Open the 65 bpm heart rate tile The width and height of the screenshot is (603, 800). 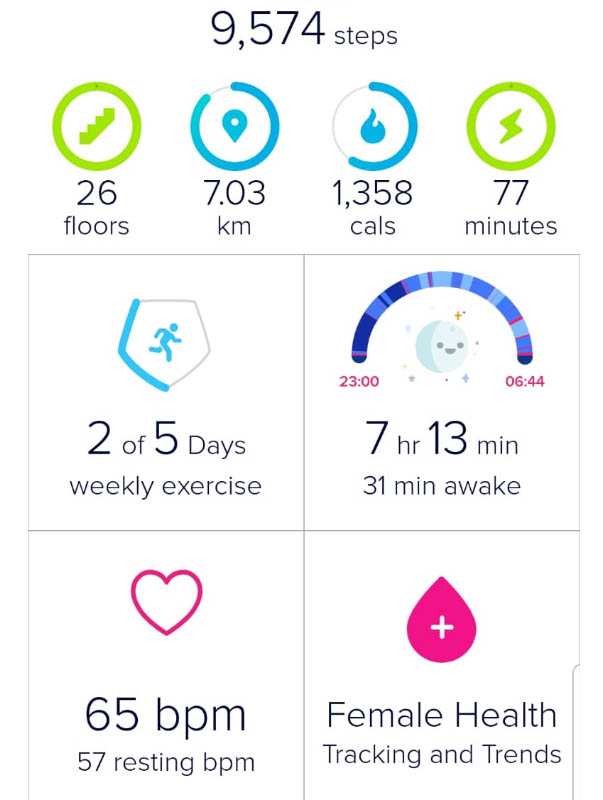[x=166, y=665]
